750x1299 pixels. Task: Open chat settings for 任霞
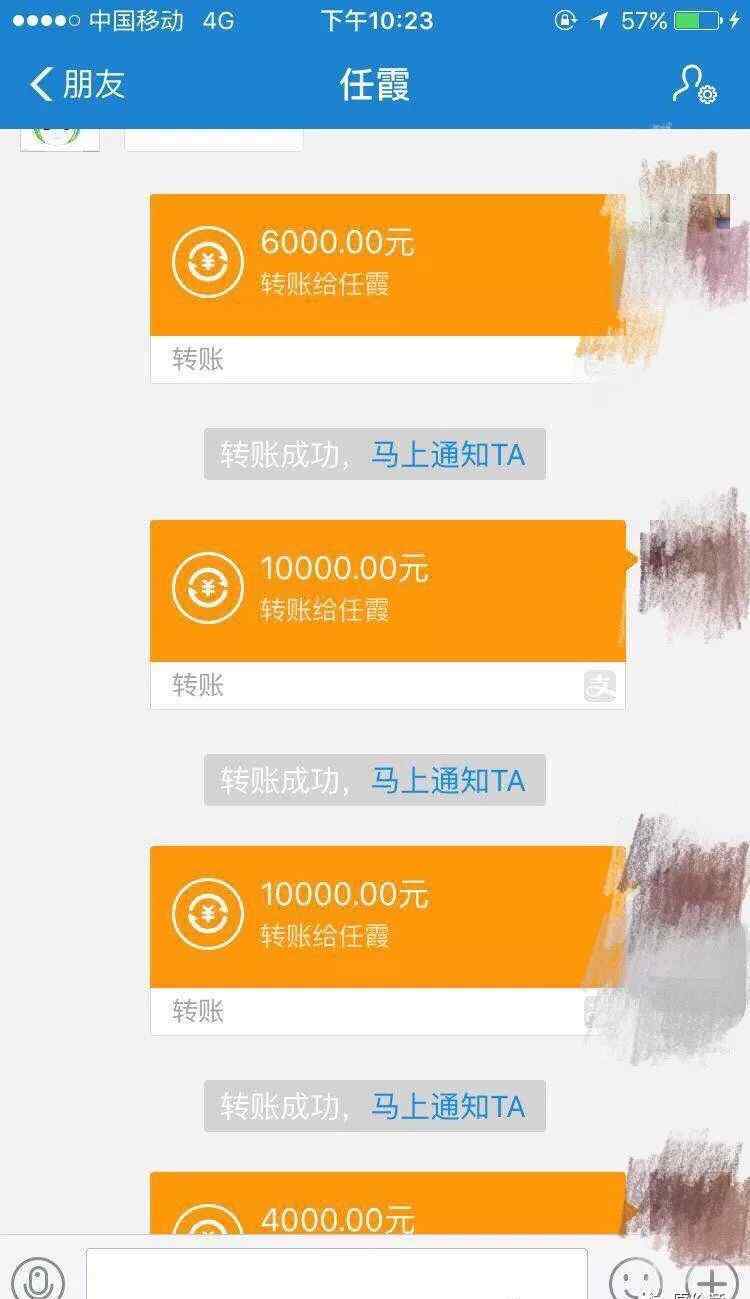point(693,85)
